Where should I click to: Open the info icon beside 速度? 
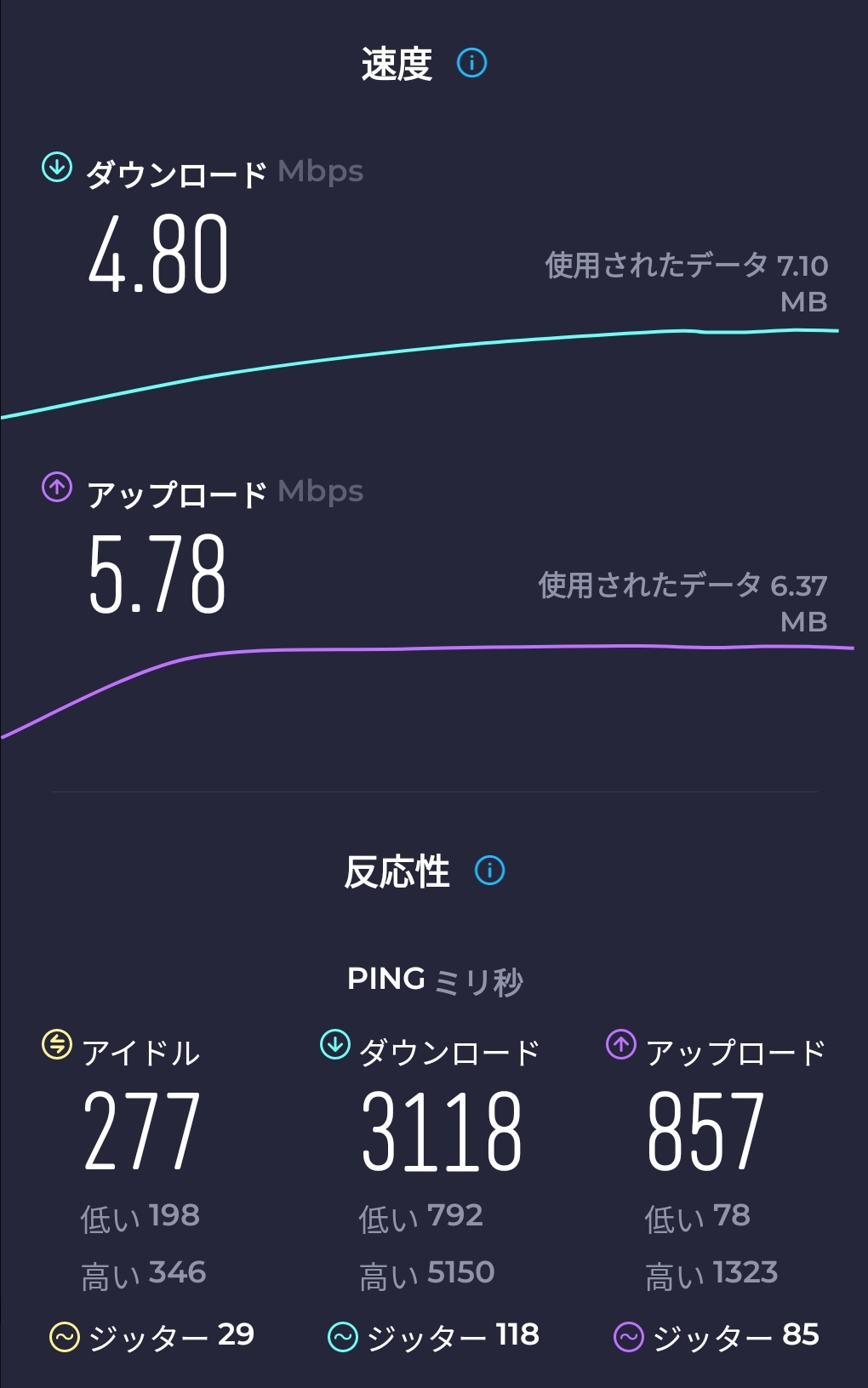click(x=472, y=63)
